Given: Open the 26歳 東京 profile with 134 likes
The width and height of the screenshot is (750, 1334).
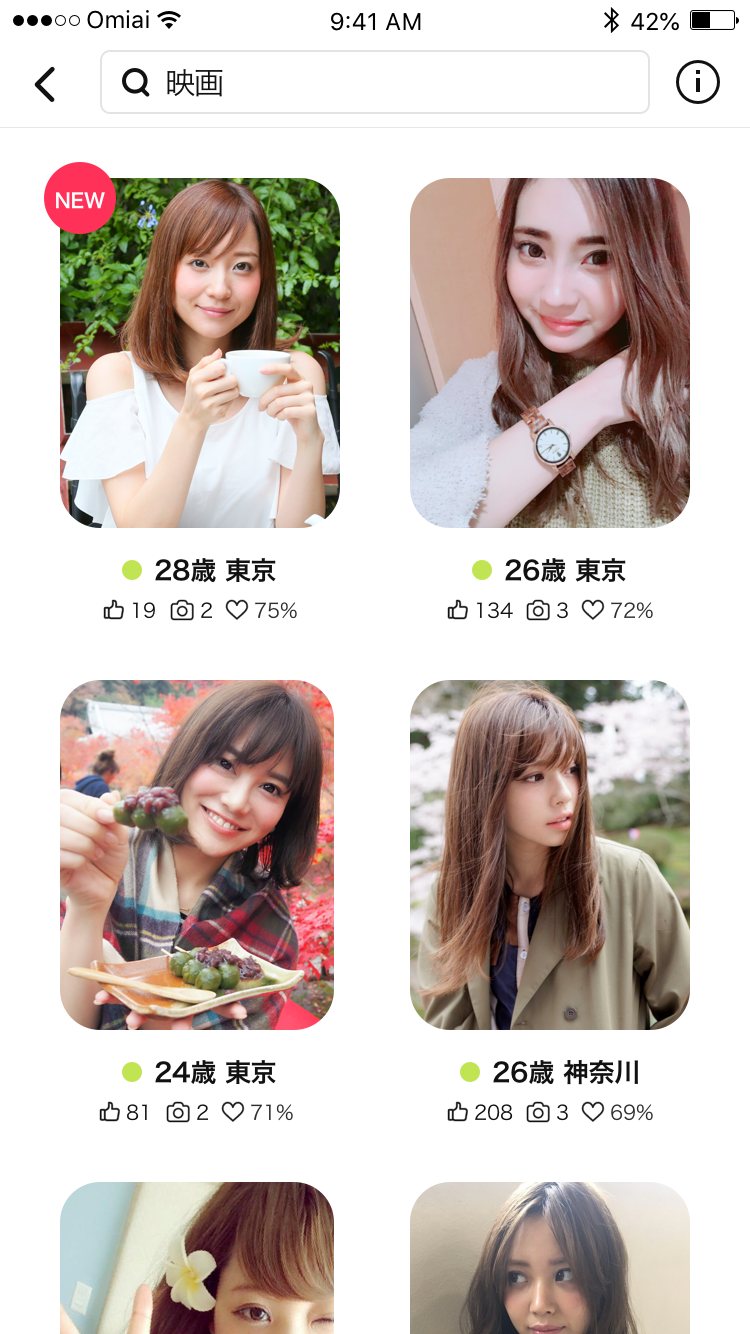Looking at the screenshot, I should (550, 353).
